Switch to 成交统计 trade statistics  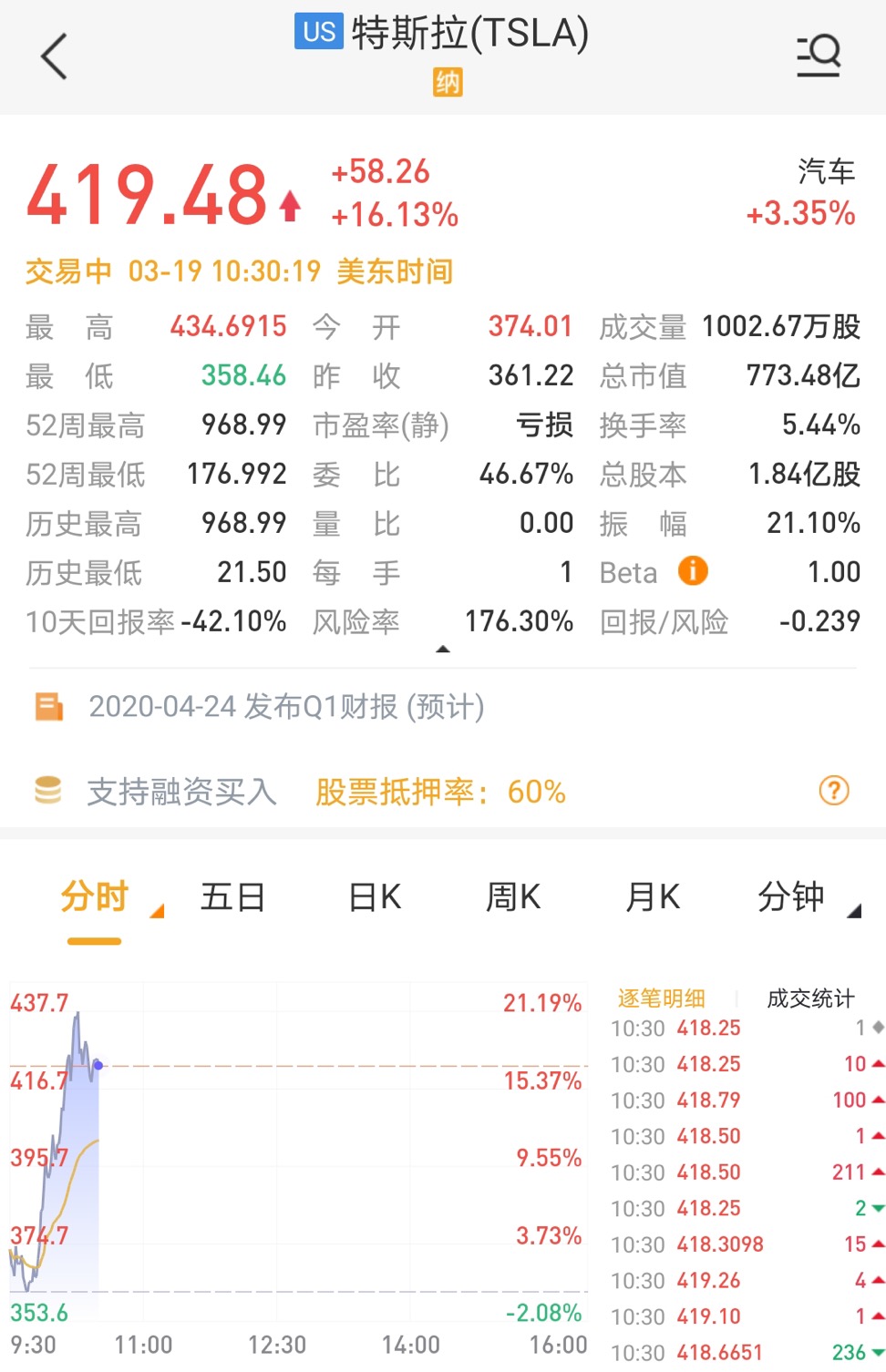pyautogui.click(x=810, y=998)
